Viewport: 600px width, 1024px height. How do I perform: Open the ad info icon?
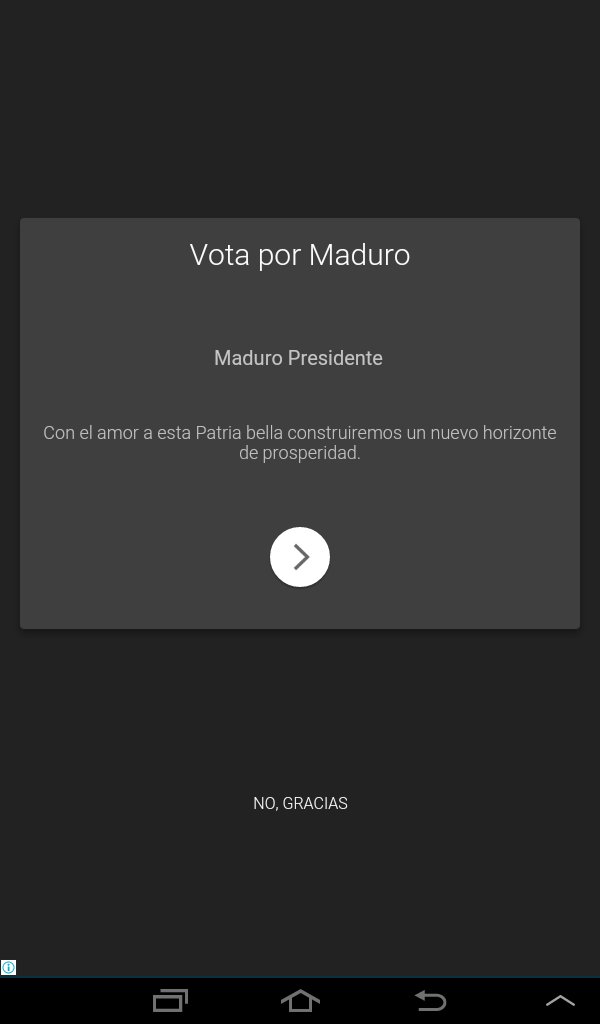(x=8, y=967)
